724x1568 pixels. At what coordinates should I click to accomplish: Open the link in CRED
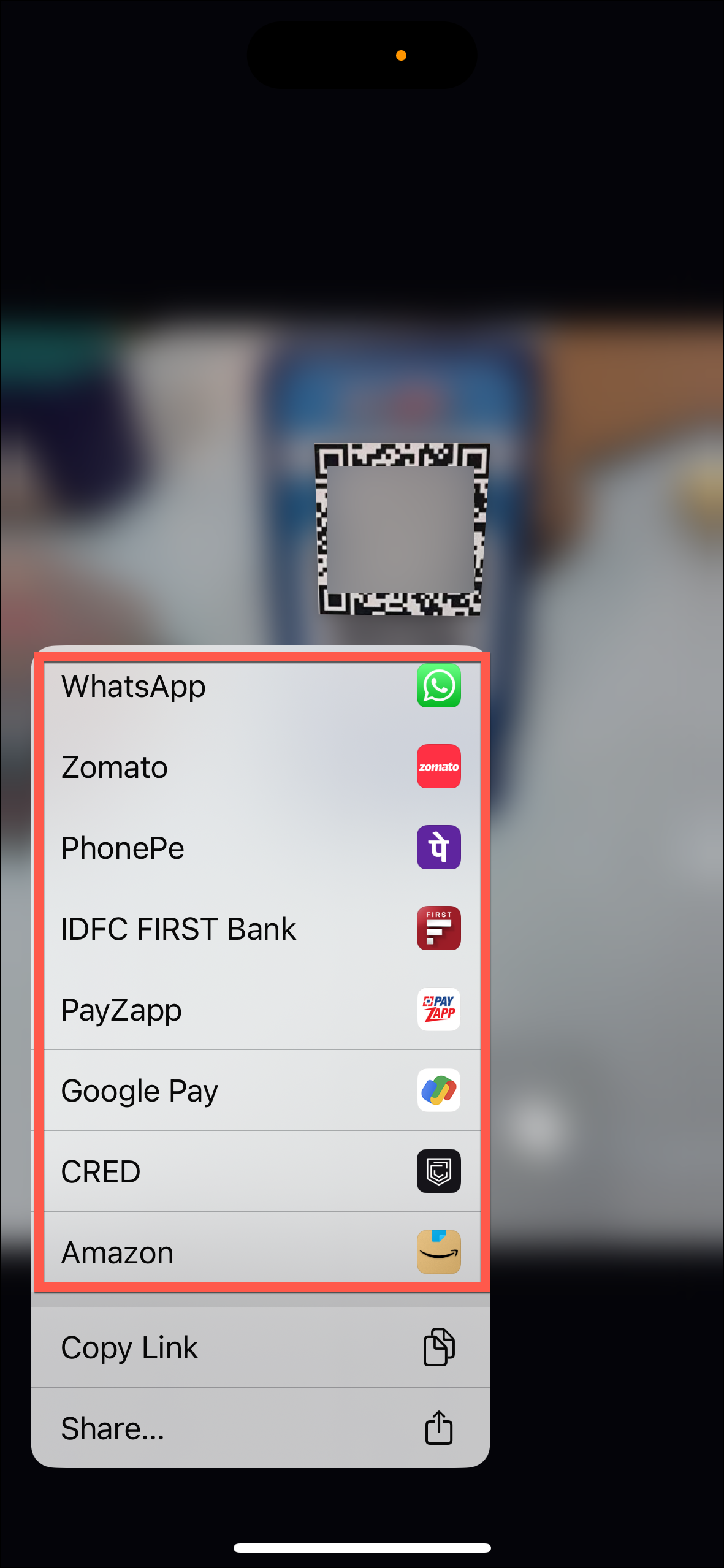[261, 1171]
